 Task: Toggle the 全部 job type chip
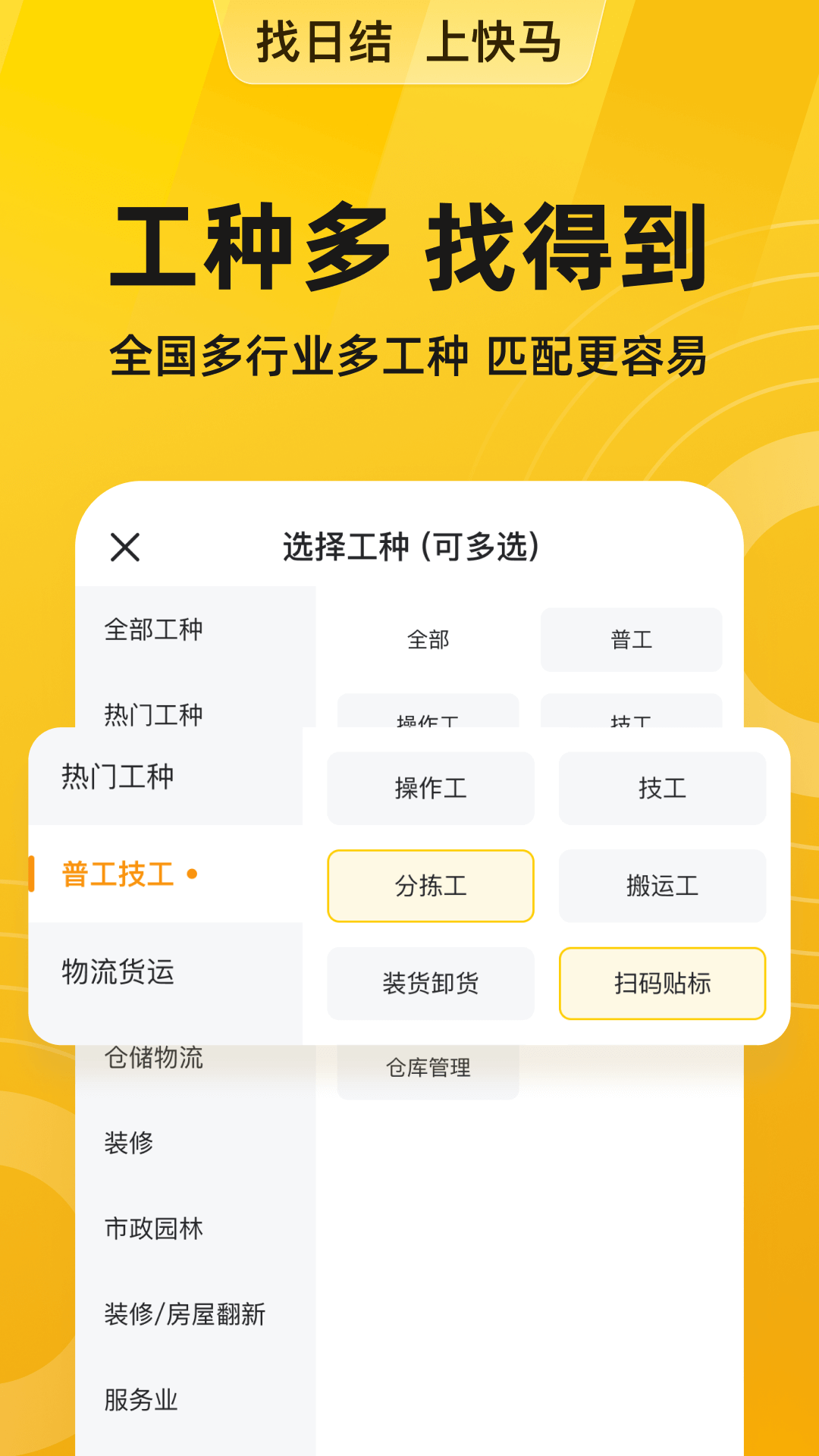(x=429, y=639)
